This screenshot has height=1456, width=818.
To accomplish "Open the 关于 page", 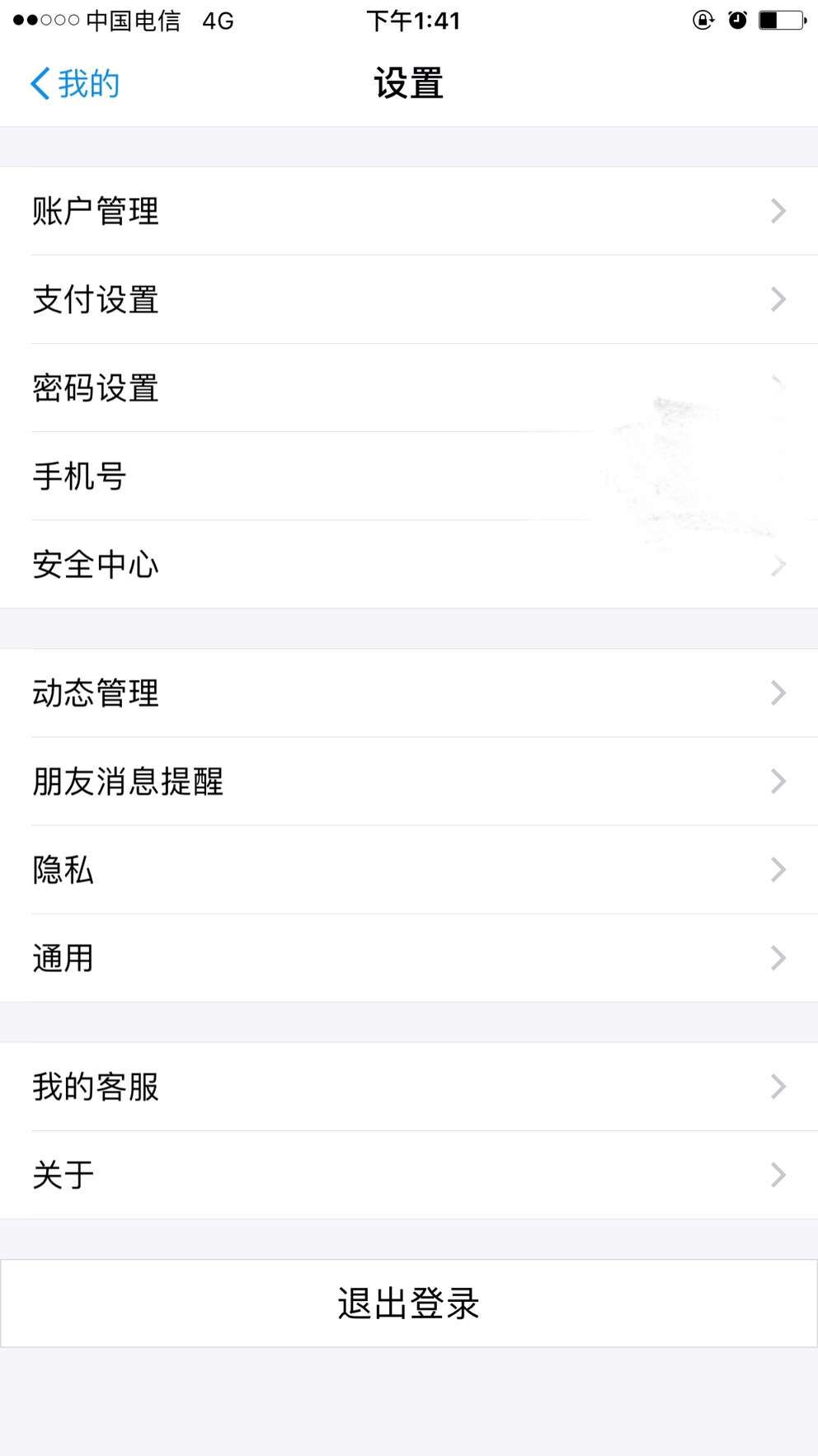I will click(x=408, y=1175).
